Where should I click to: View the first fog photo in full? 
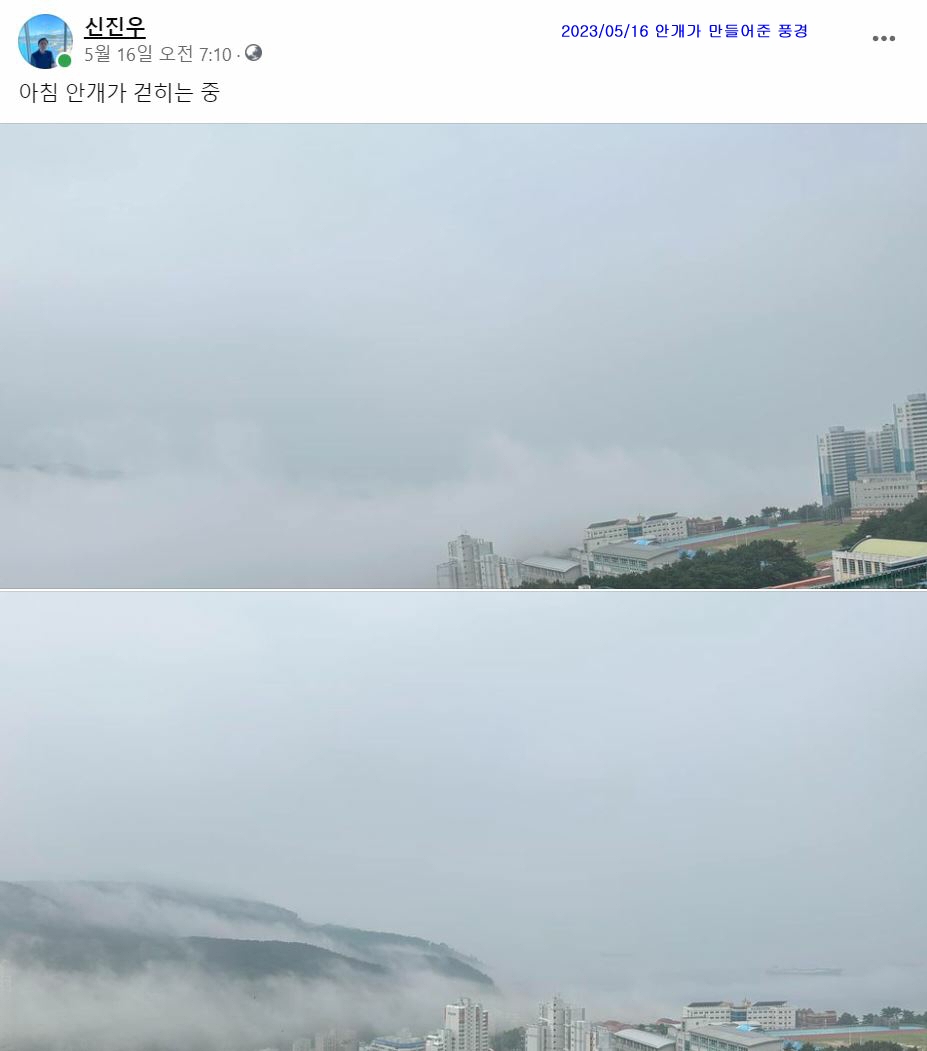point(463,356)
